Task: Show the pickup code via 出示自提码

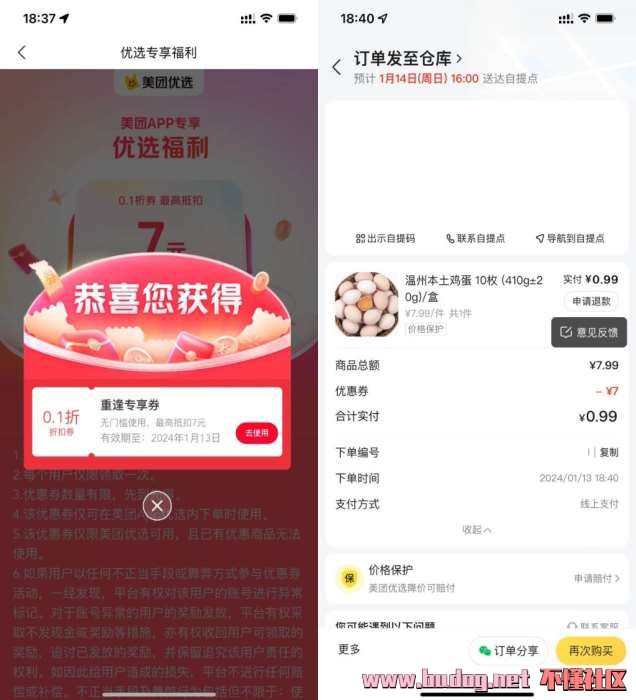Action: point(385,238)
